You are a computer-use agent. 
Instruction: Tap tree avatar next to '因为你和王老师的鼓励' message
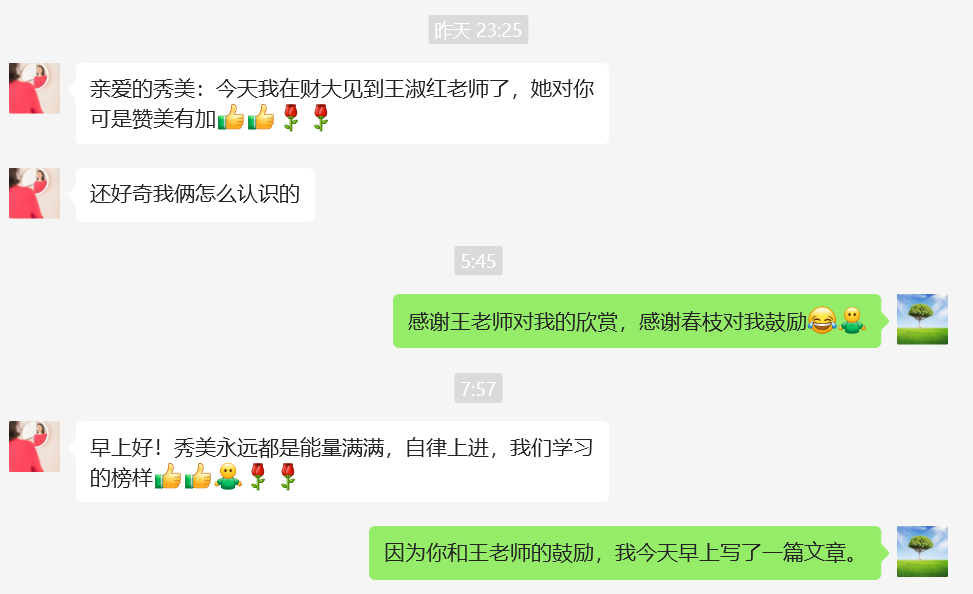click(x=921, y=551)
